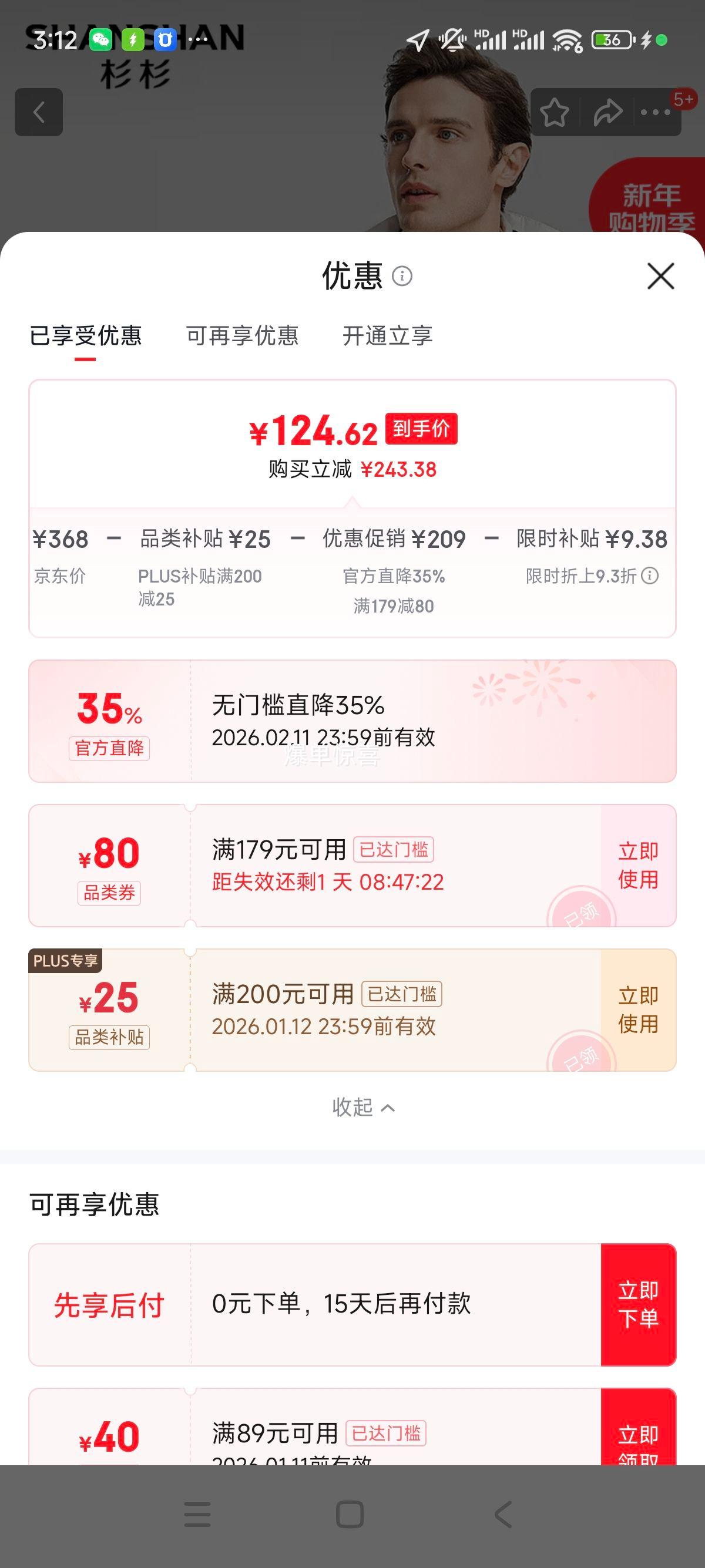Use the ¥80 品类券 coupon immediately
The width and height of the screenshot is (705, 1568).
click(x=637, y=866)
